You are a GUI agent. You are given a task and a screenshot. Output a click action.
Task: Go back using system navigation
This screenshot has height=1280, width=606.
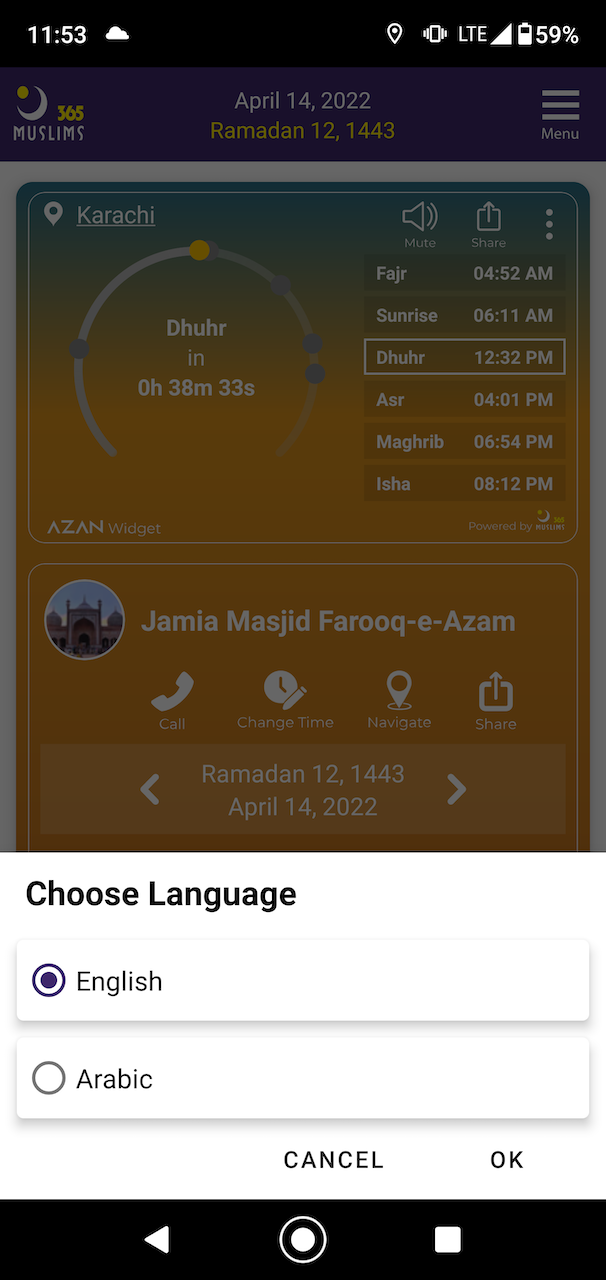(x=157, y=1240)
